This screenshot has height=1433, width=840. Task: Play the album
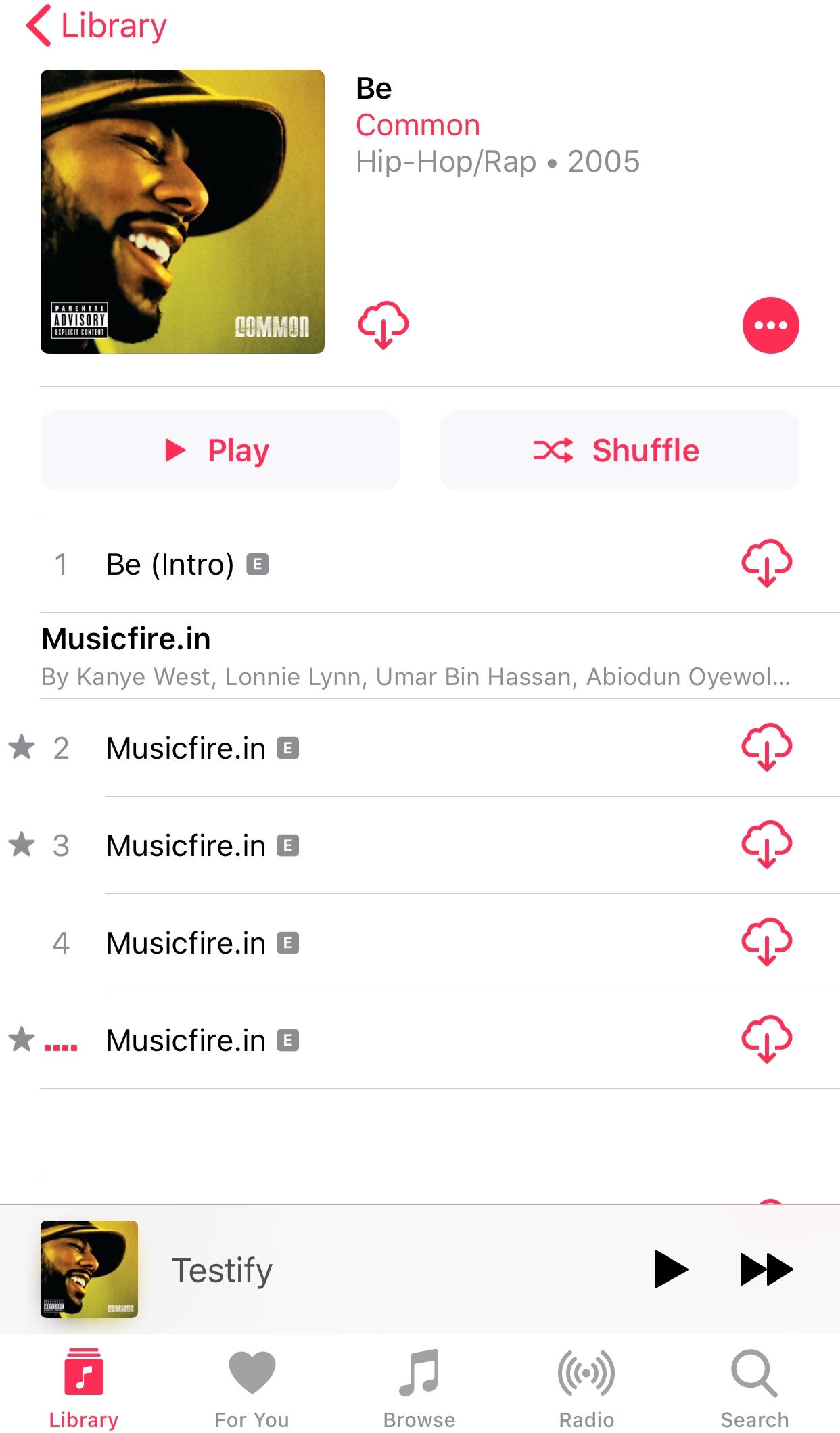(x=220, y=450)
